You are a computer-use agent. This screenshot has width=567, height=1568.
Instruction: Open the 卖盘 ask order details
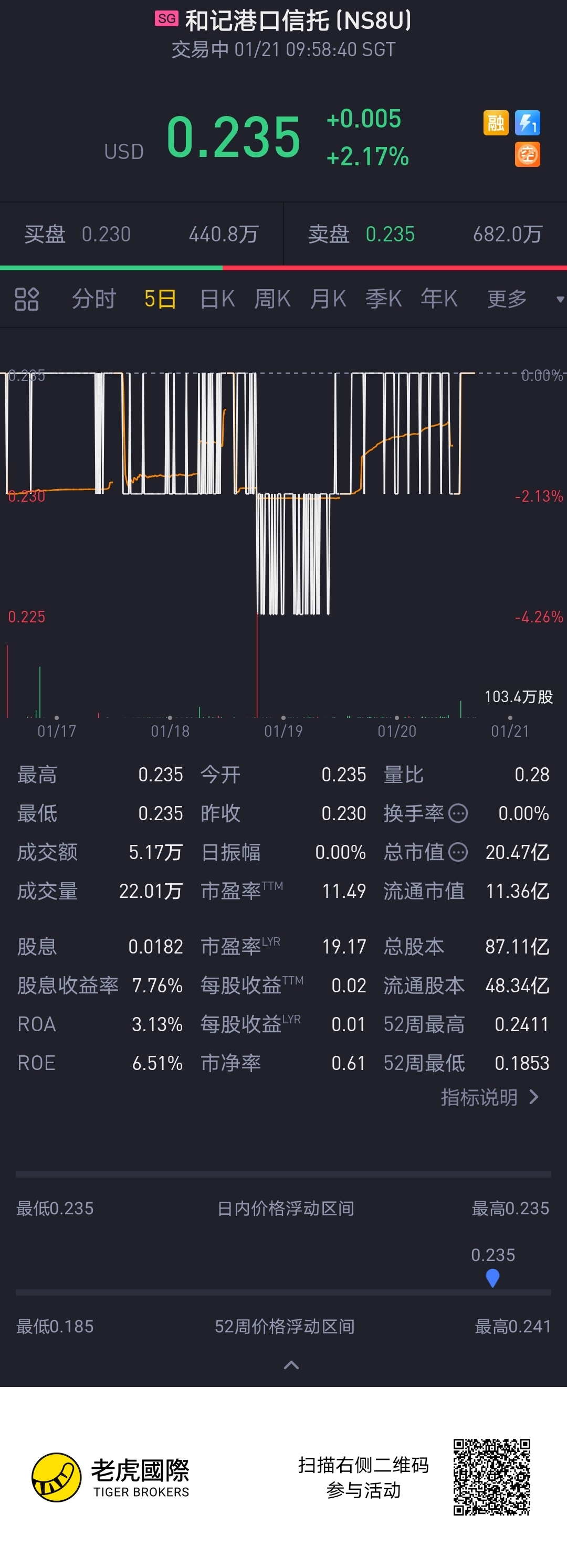[x=425, y=235]
